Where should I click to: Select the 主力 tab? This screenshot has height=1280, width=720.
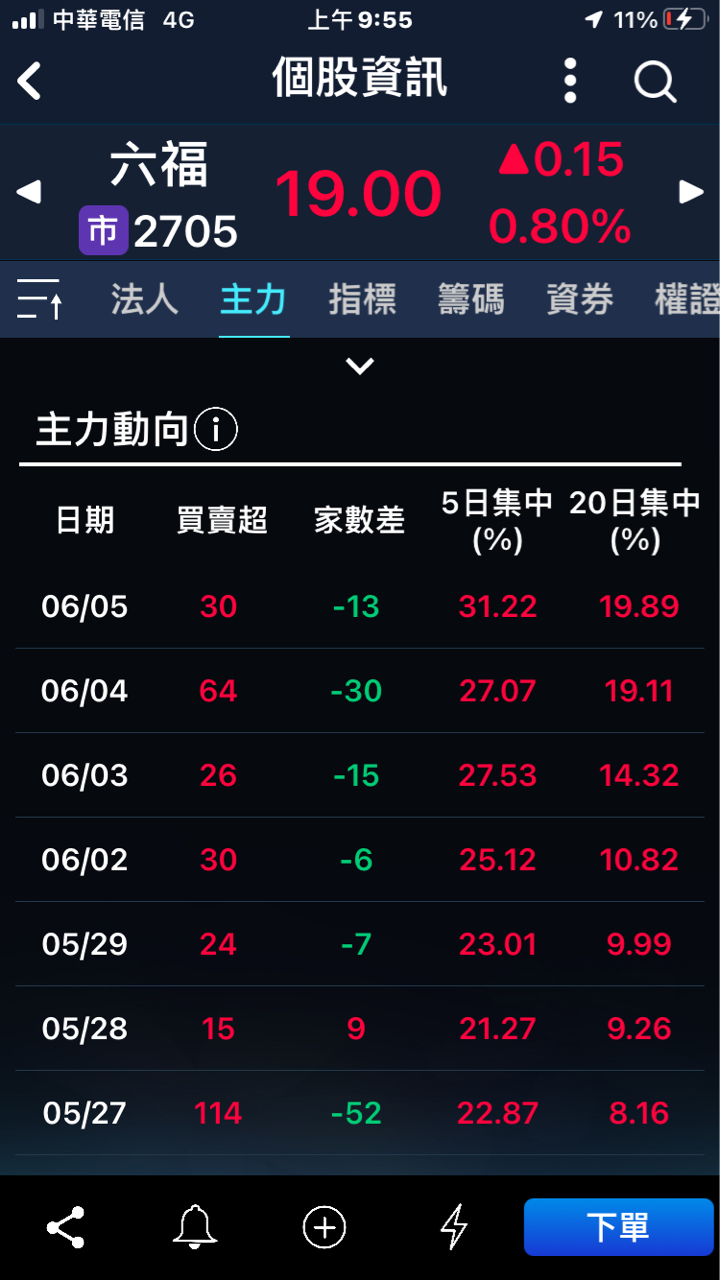[253, 299]
